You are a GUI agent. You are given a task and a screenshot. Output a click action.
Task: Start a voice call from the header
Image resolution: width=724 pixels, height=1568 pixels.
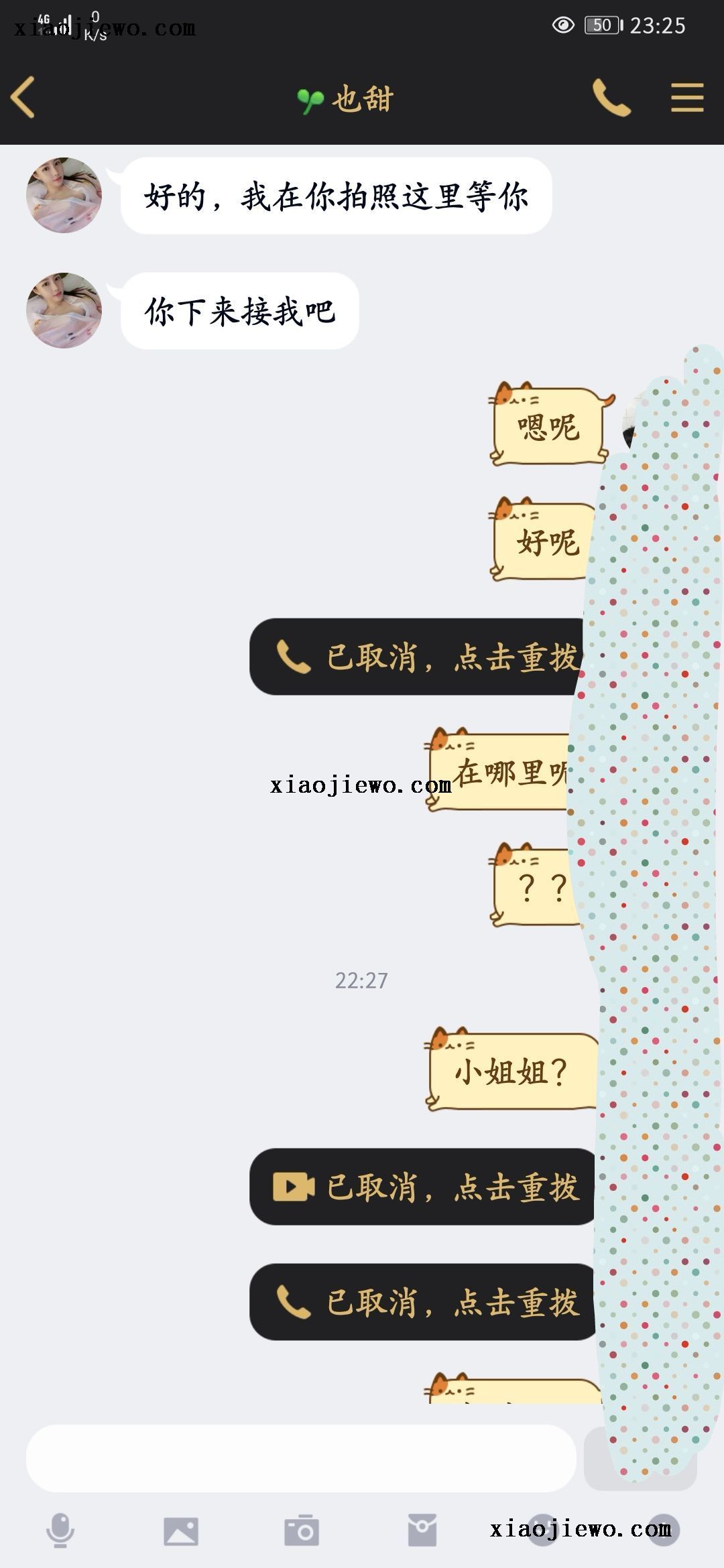611,98
